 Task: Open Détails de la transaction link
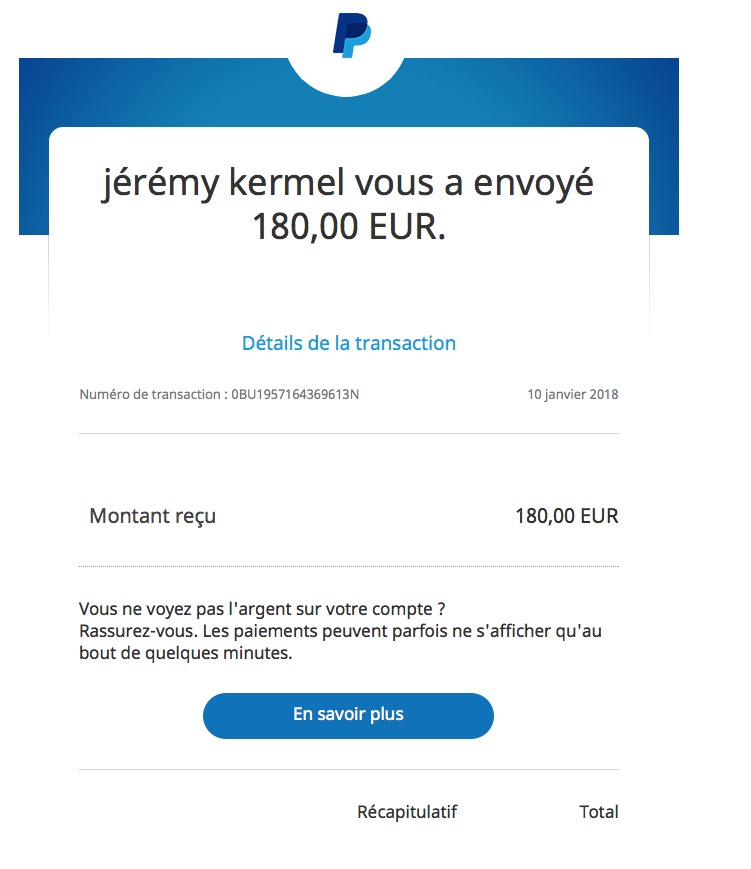click(x=348, y=343)
